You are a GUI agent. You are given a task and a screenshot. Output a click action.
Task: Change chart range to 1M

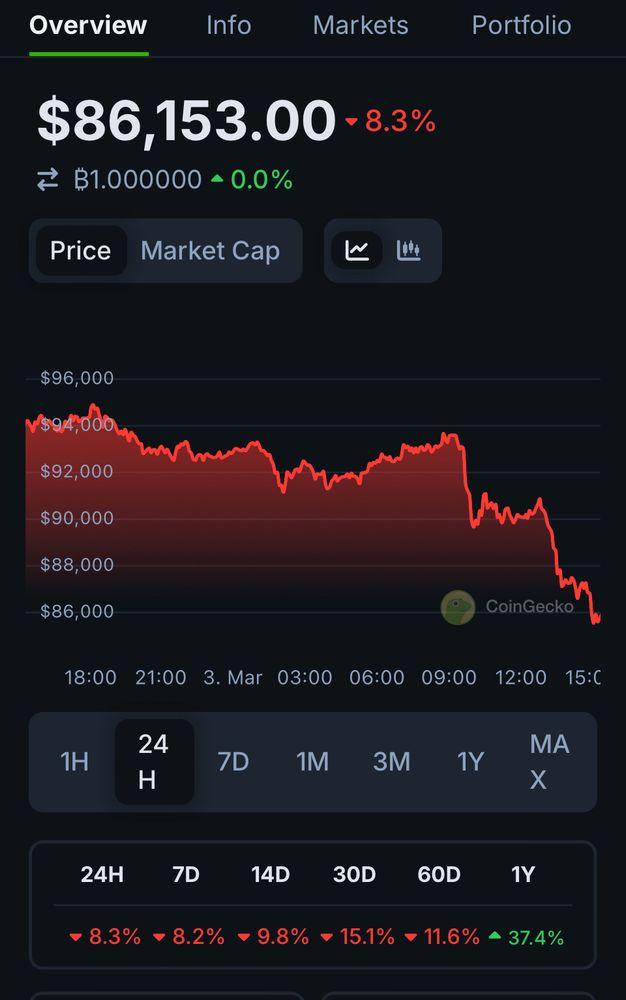coord(312,762)
